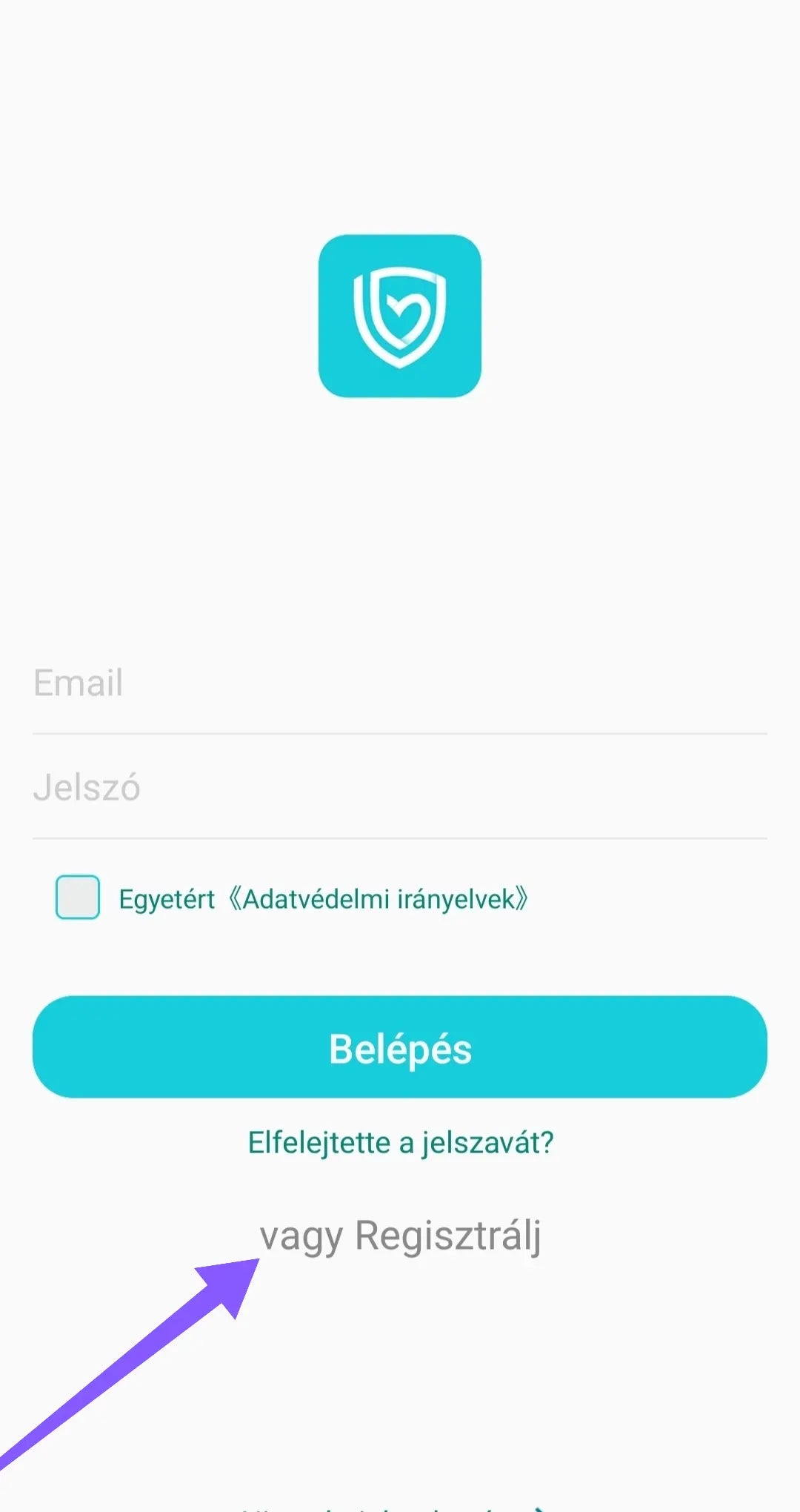Select vagy Regisztrálj to register
Viewport: 800px width, 1512px height.
[400, 1236]
